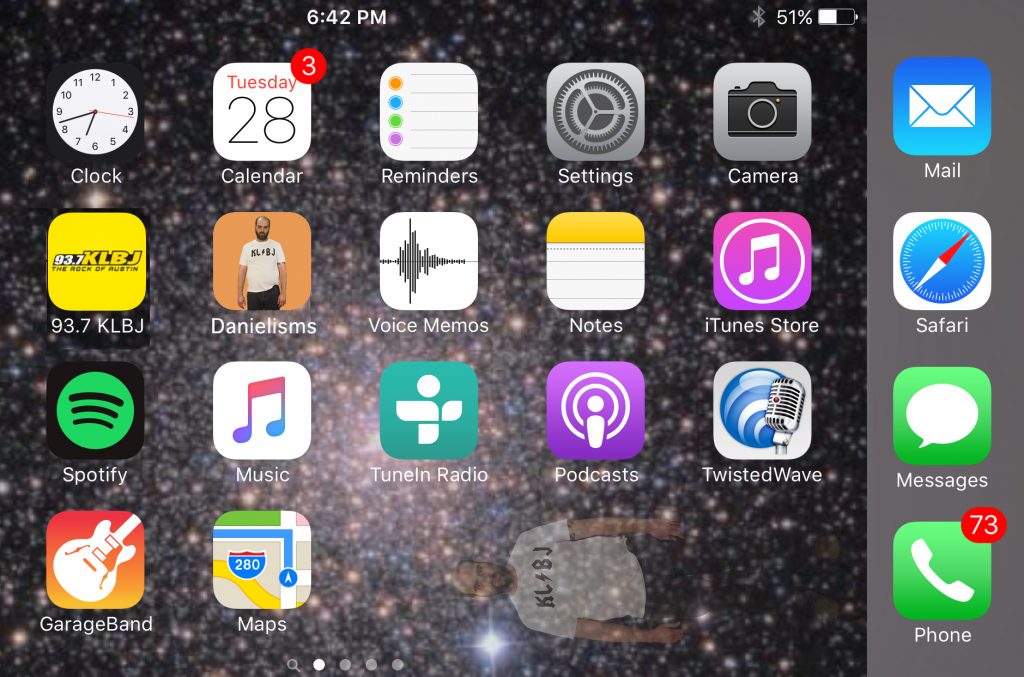Image resolution: width=1024 pixels, height=677 pixels.
Task: Launch Voice Memos
Action: (429, 261)
